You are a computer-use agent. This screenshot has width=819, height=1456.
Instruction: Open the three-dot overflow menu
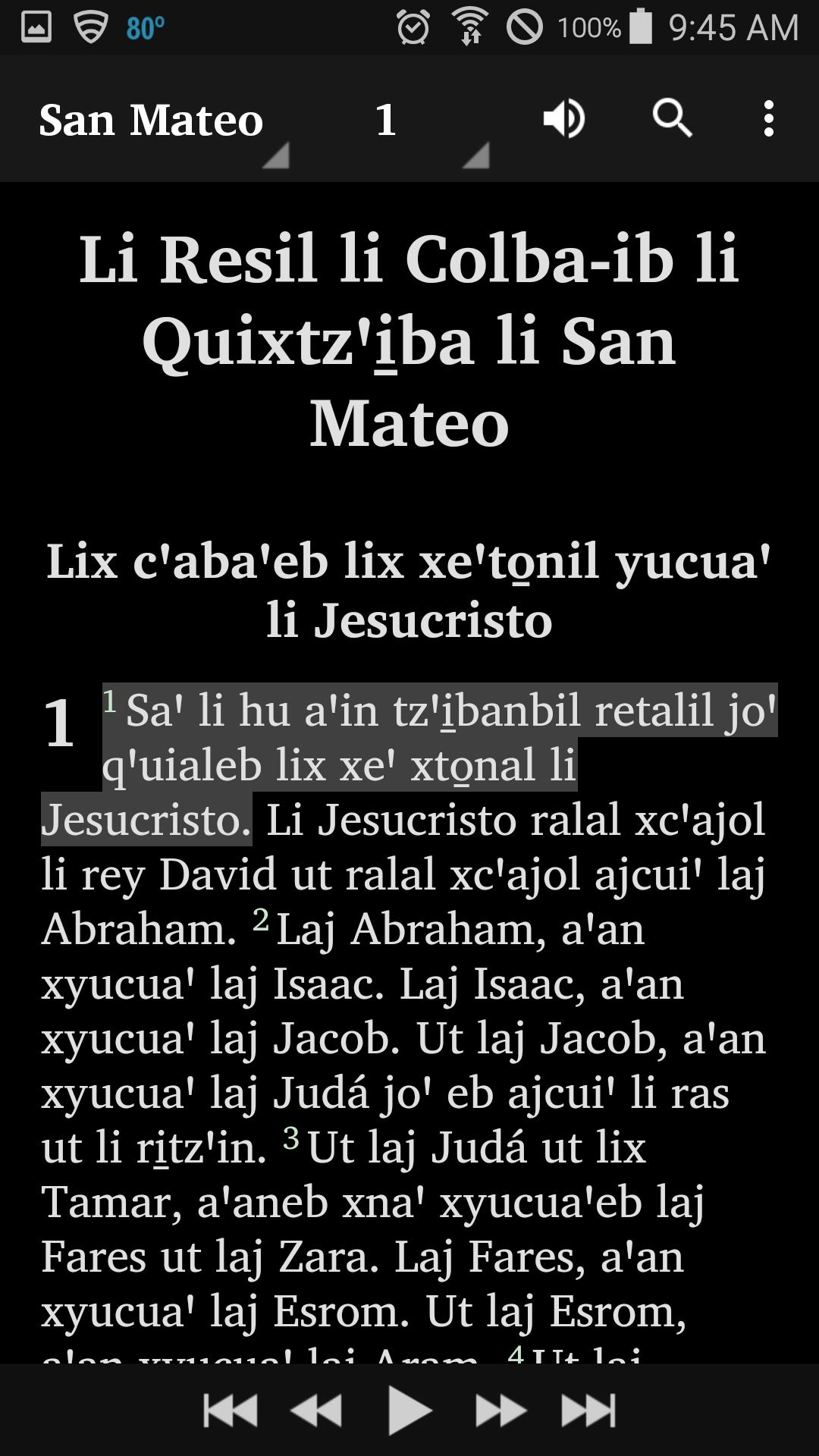point(769,119)
